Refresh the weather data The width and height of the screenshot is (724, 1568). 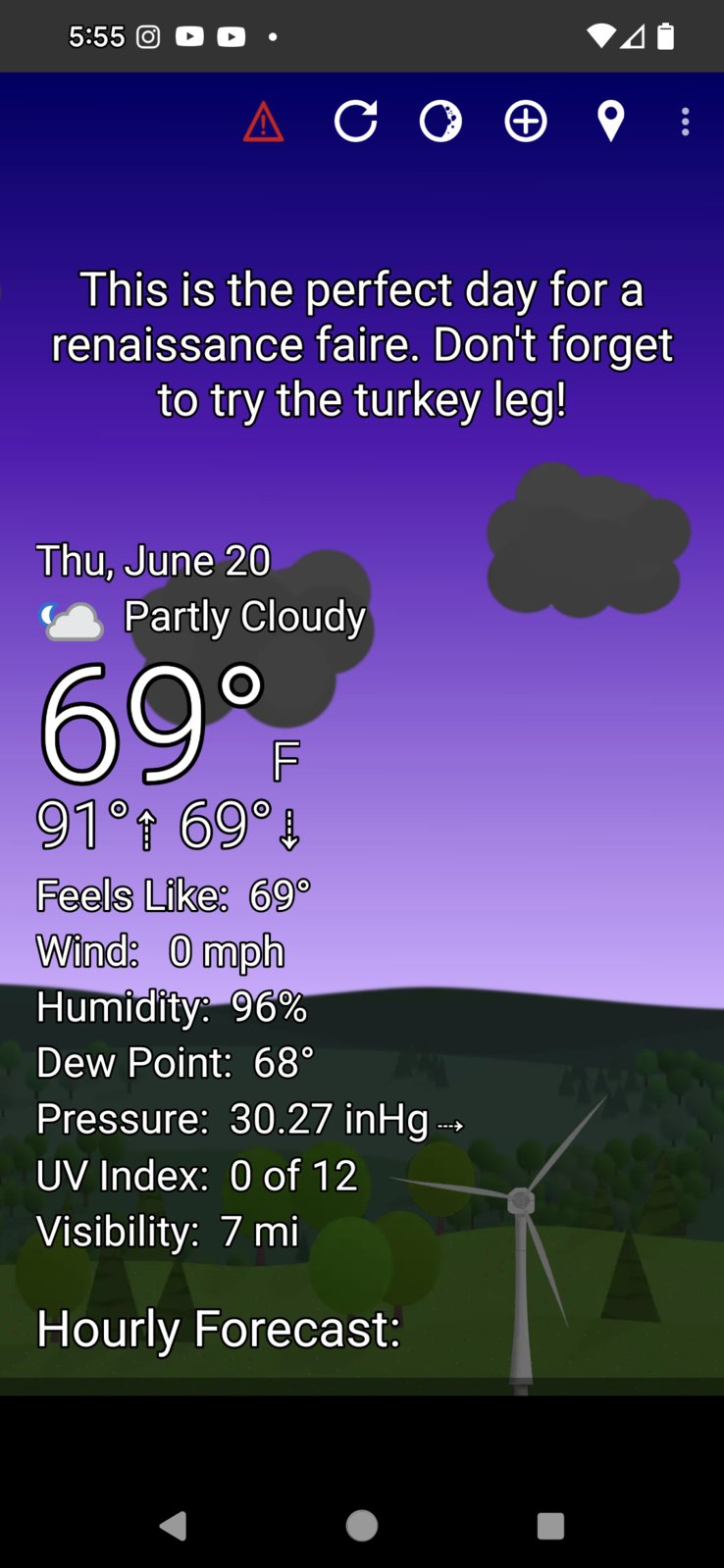[x=355, y=122]
